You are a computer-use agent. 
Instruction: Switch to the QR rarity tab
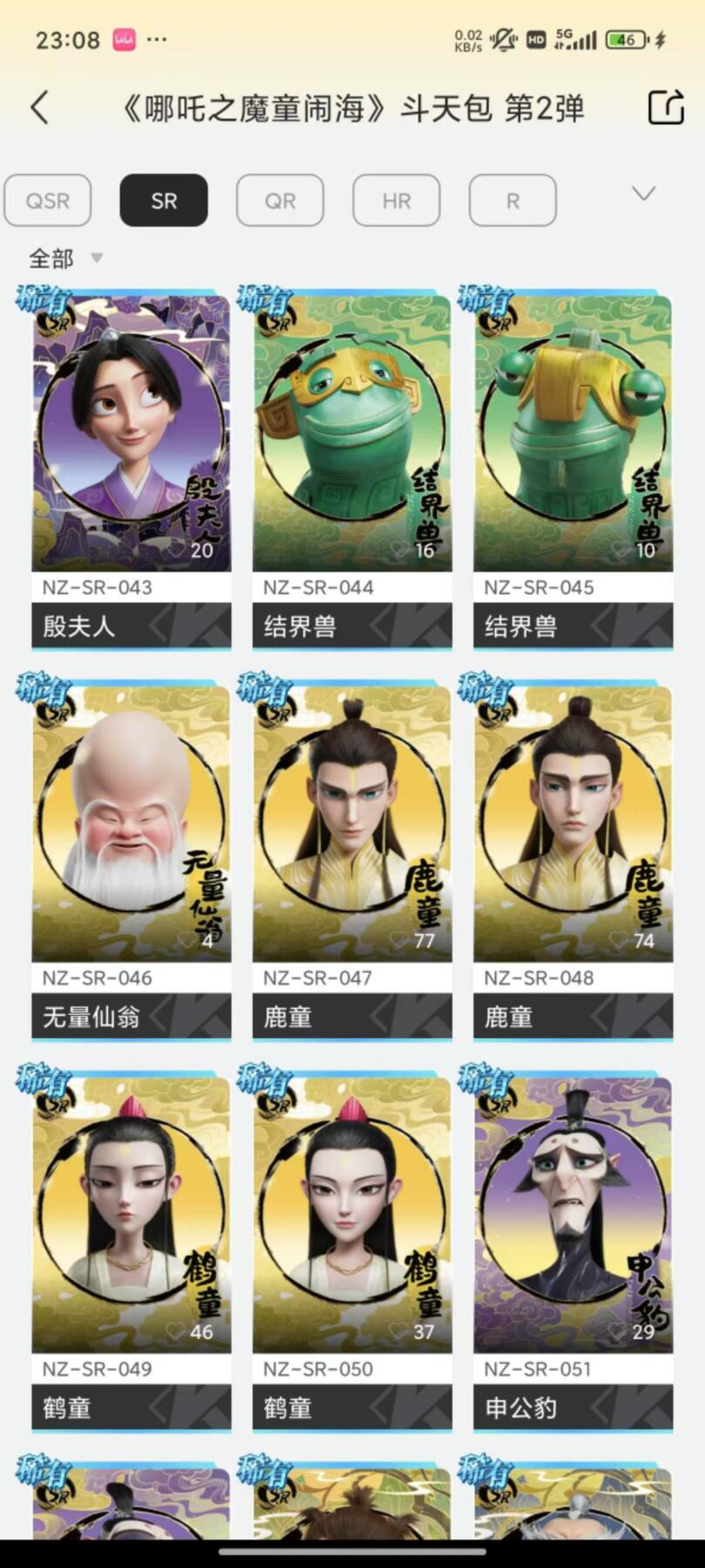280,201
